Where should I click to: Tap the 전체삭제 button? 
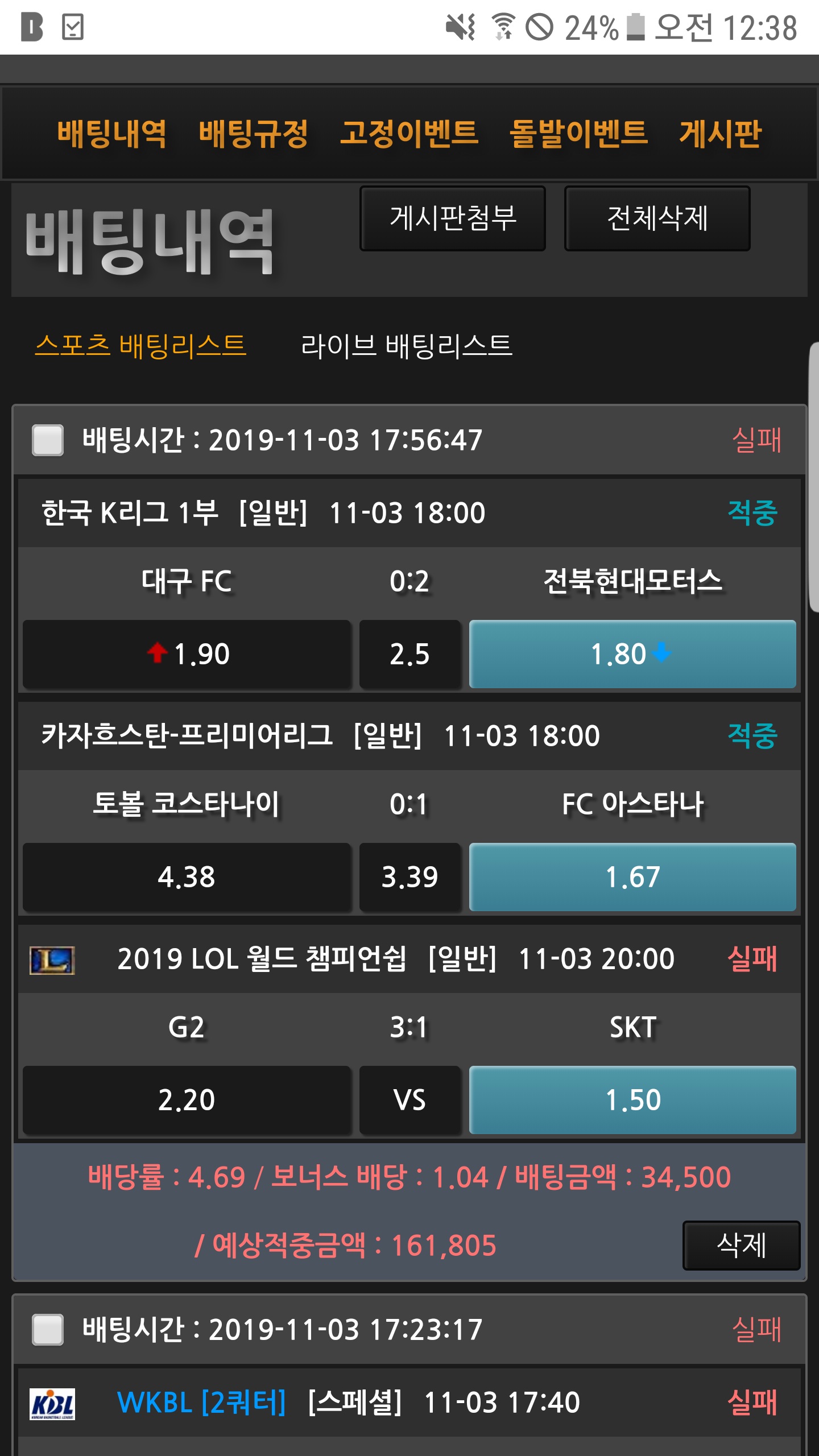pos(657,218)
